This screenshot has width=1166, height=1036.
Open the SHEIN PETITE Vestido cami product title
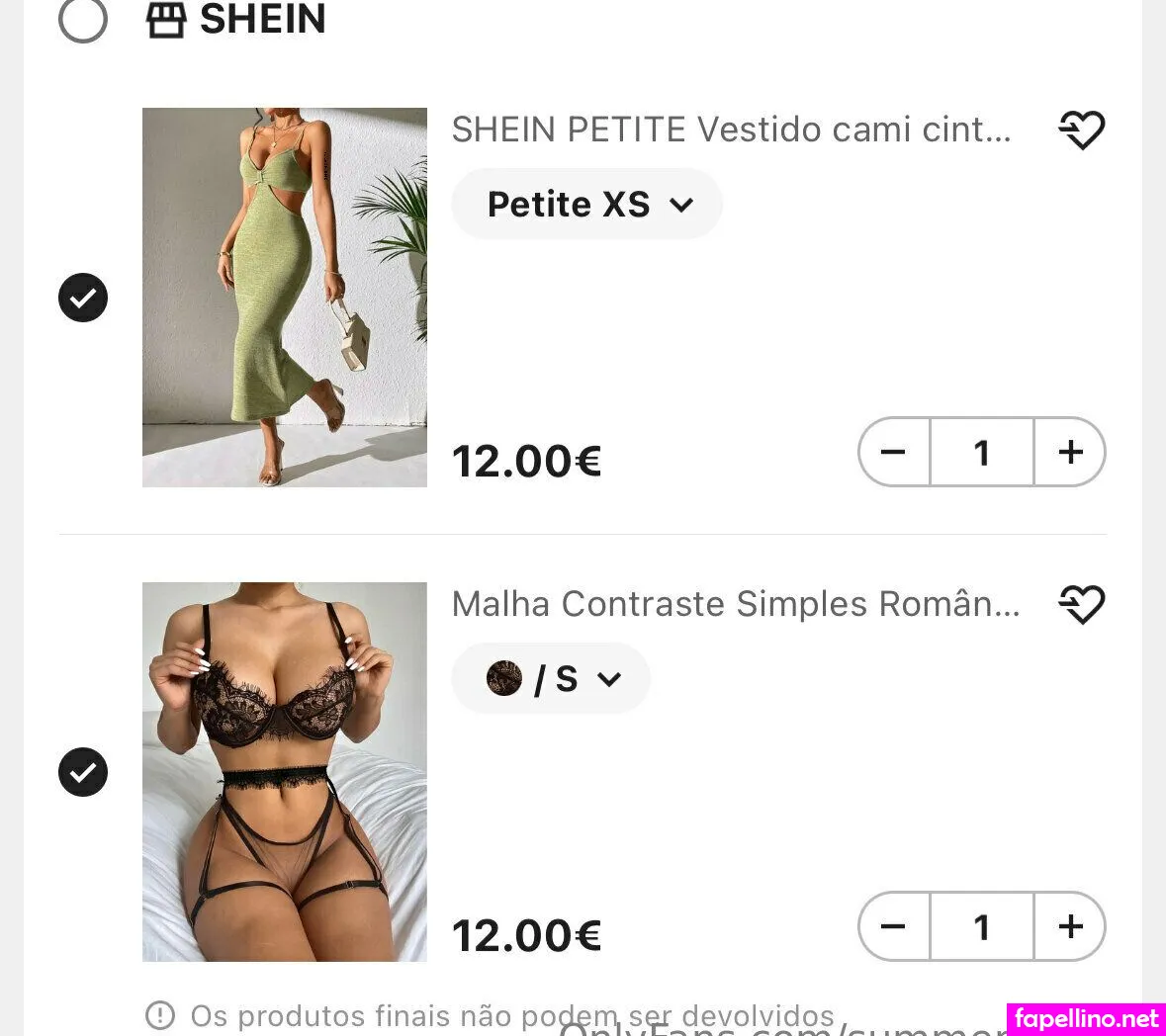[731, 129]
